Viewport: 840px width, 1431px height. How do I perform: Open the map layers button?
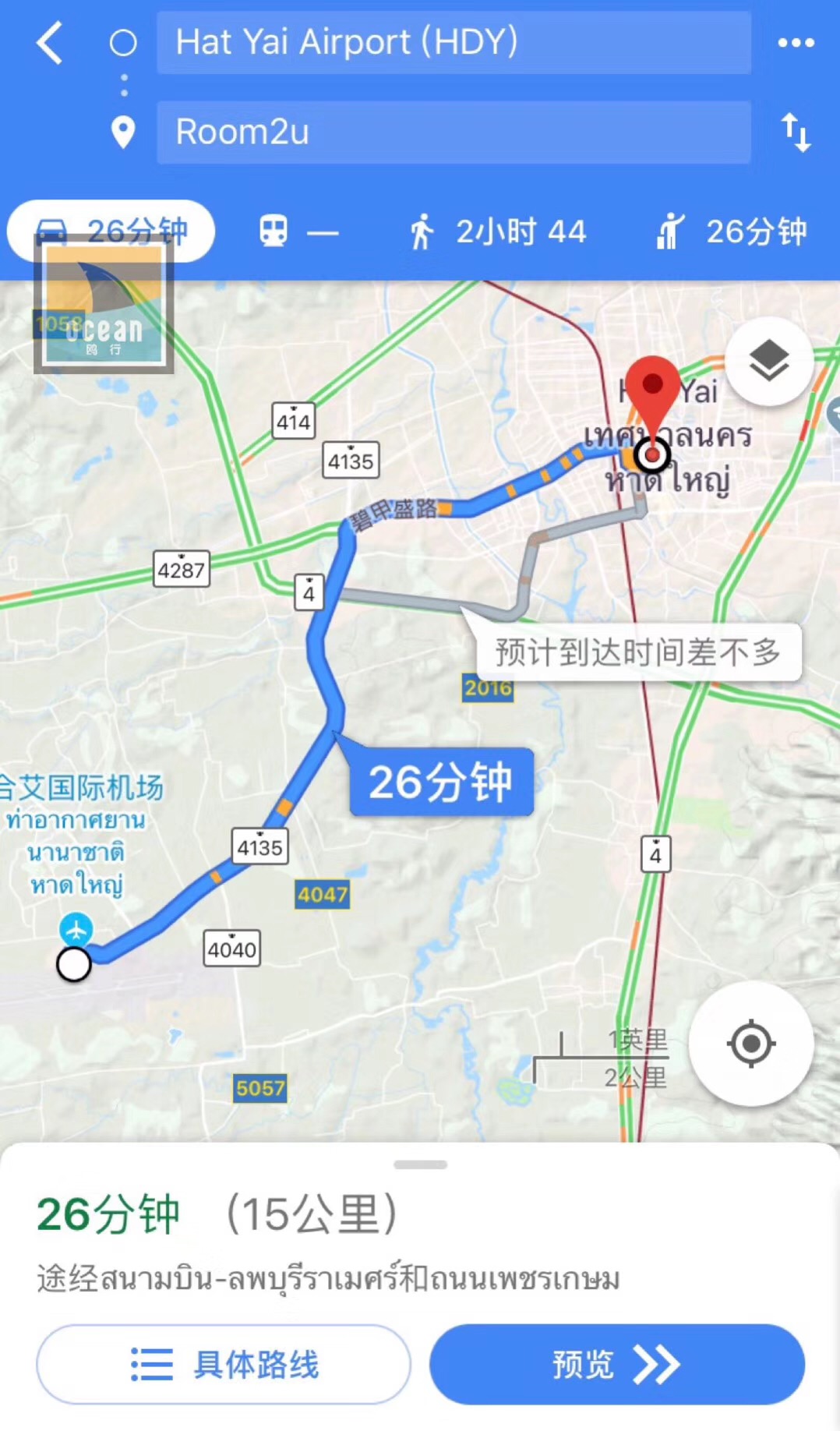click(x=769, y=361)
